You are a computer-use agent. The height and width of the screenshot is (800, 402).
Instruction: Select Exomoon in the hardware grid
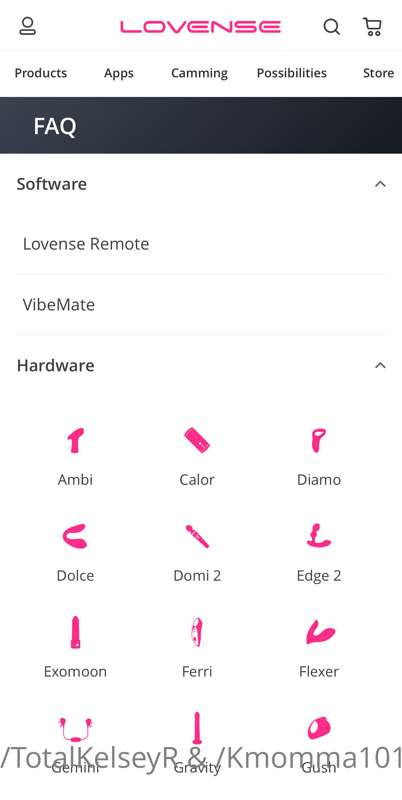coord(75,649)
